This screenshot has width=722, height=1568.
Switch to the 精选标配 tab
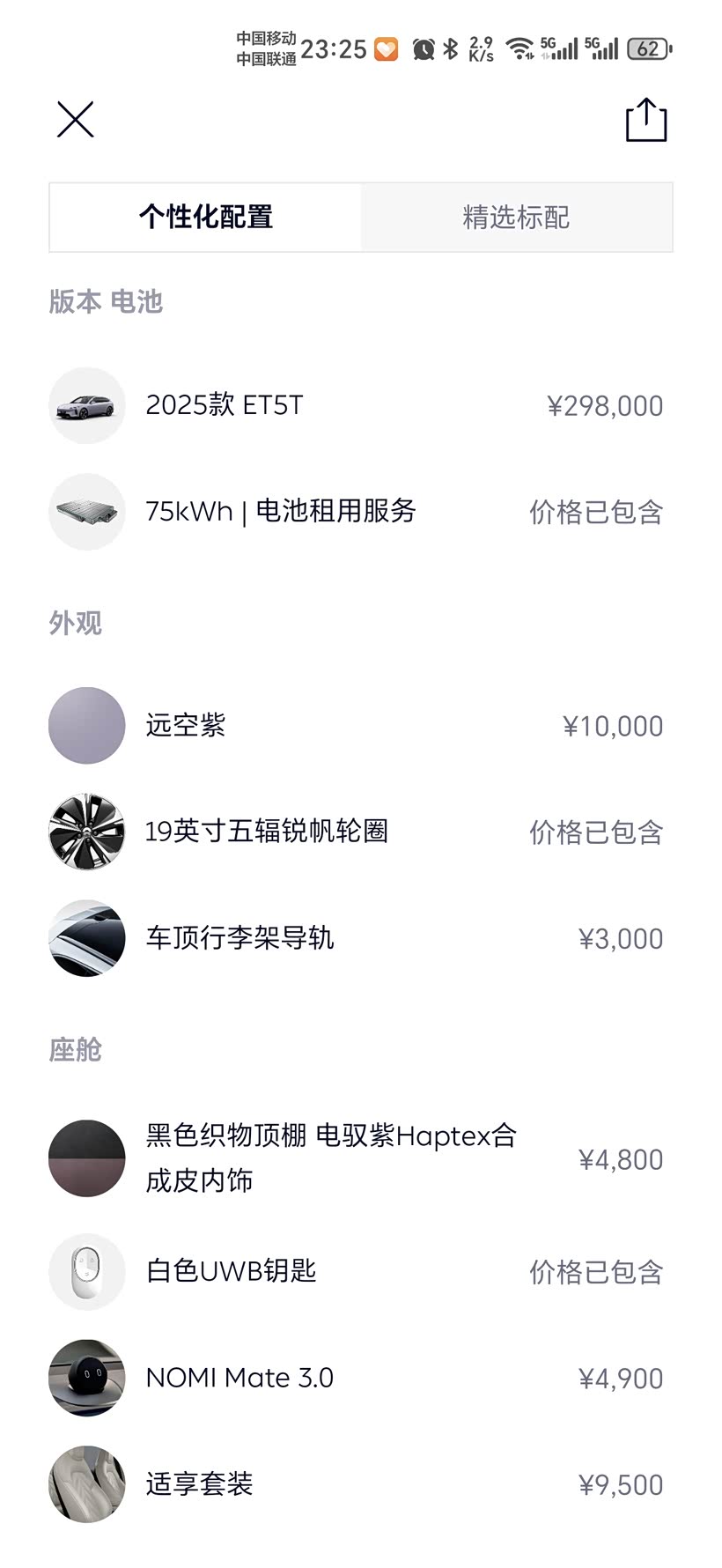pos(516,218)
